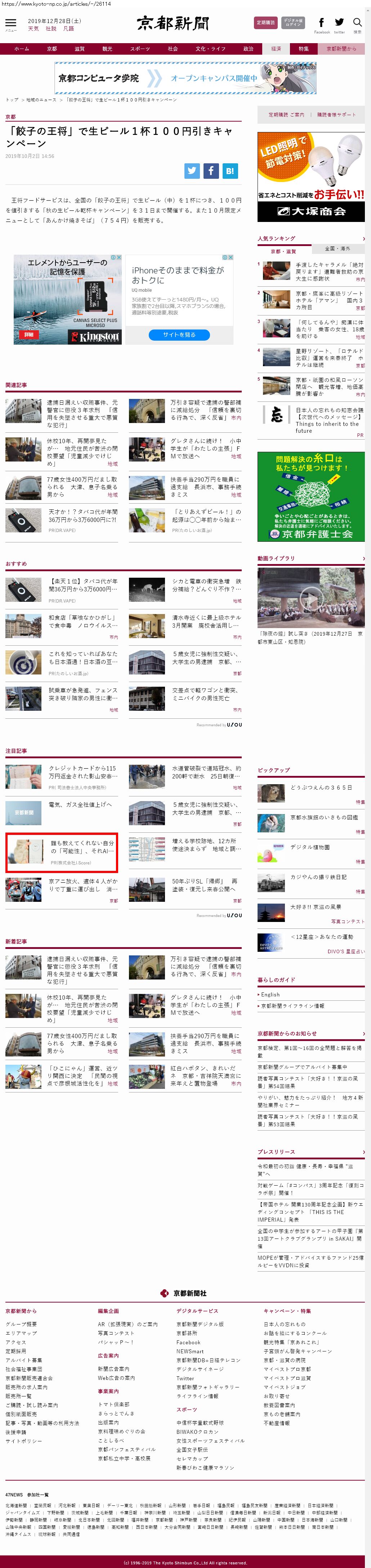371x1568 pixels.
Task: Open 天気 link in header
Action: click(x=33, y=29)
